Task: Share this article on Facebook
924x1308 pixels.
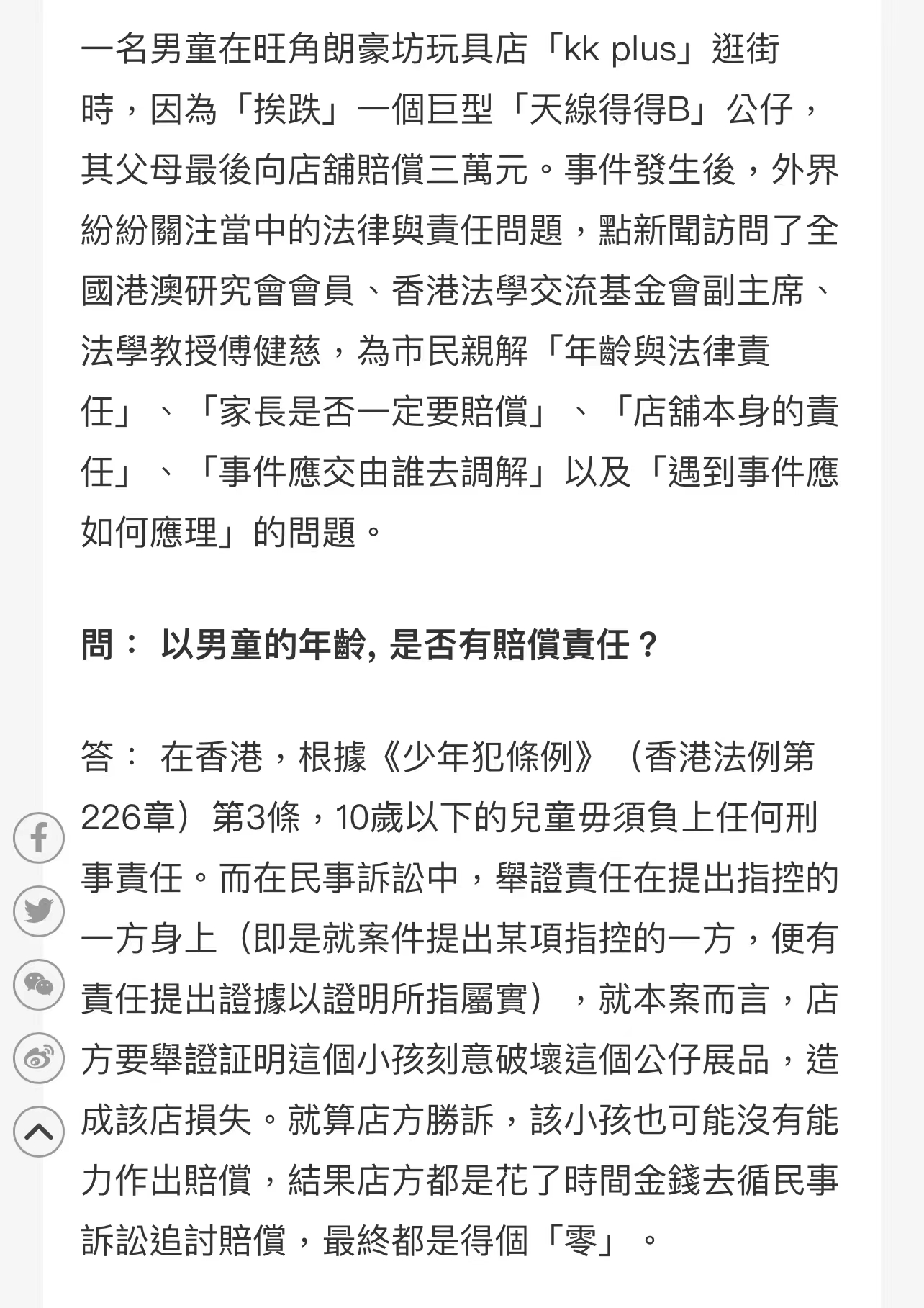Action: [x=39, y=838]
